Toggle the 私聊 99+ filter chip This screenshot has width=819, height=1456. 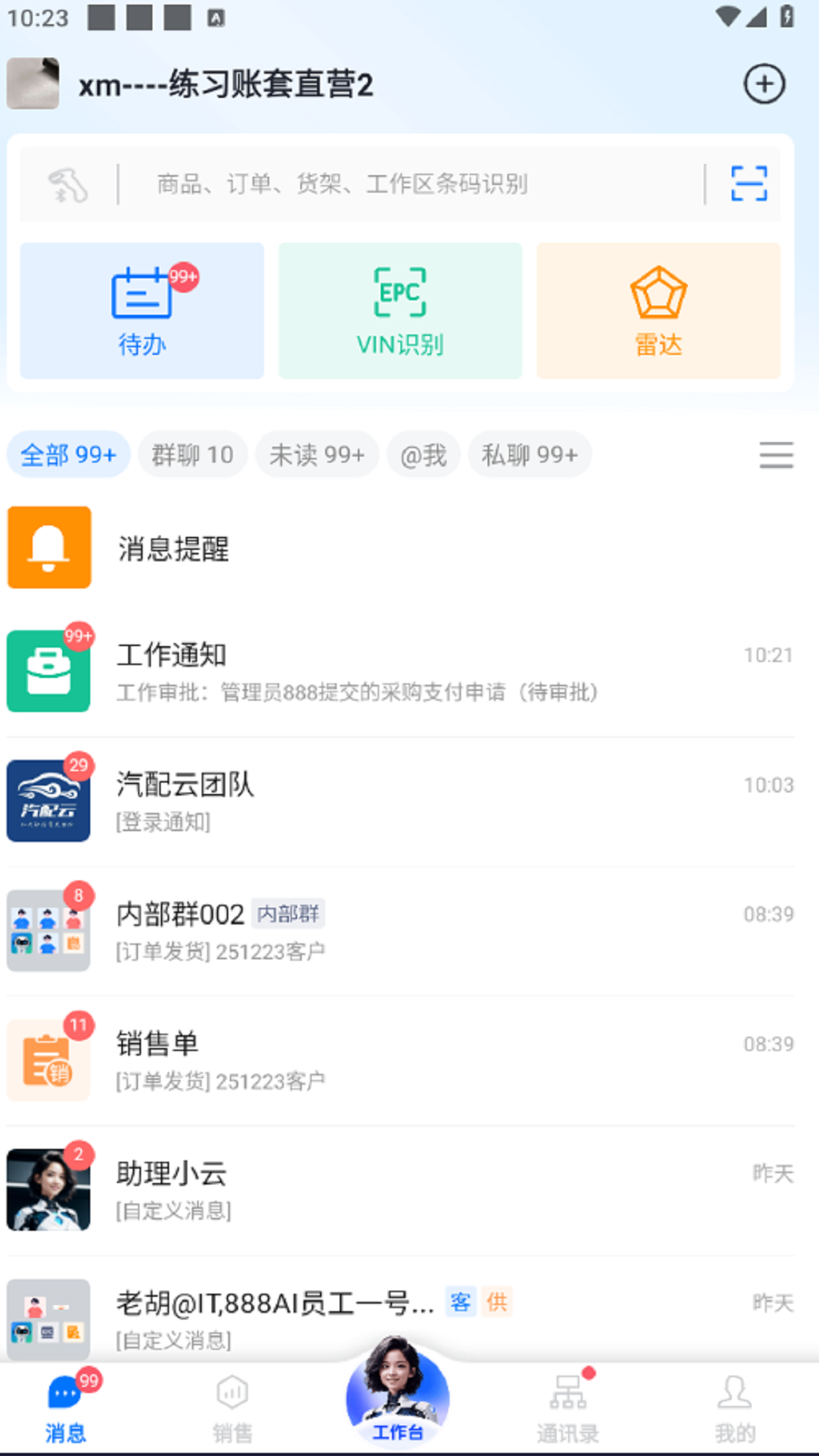529,453
